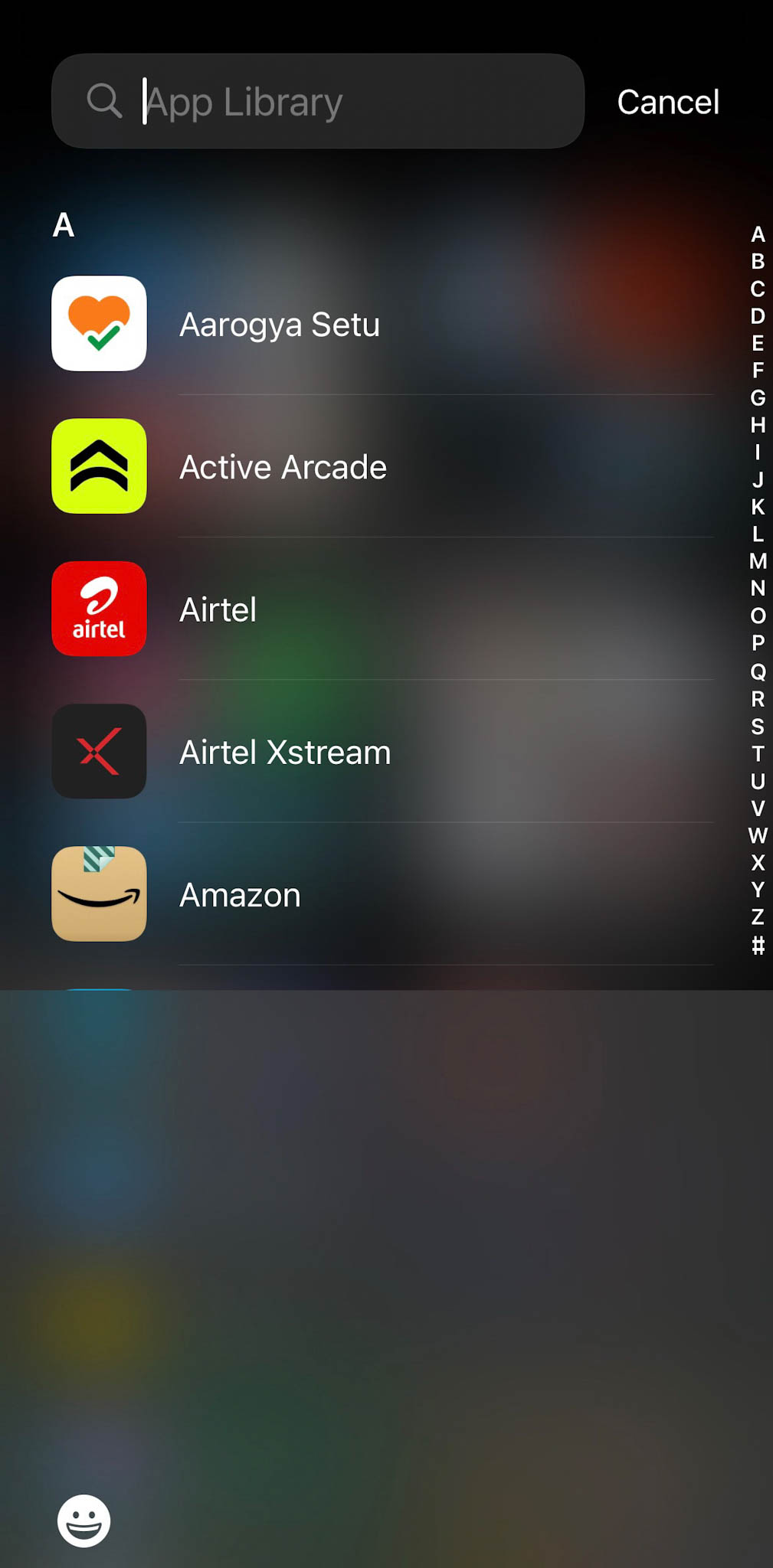Cancel the App Library search
The height and width of the screenshot is (1568, 773).
pos(668,102)
